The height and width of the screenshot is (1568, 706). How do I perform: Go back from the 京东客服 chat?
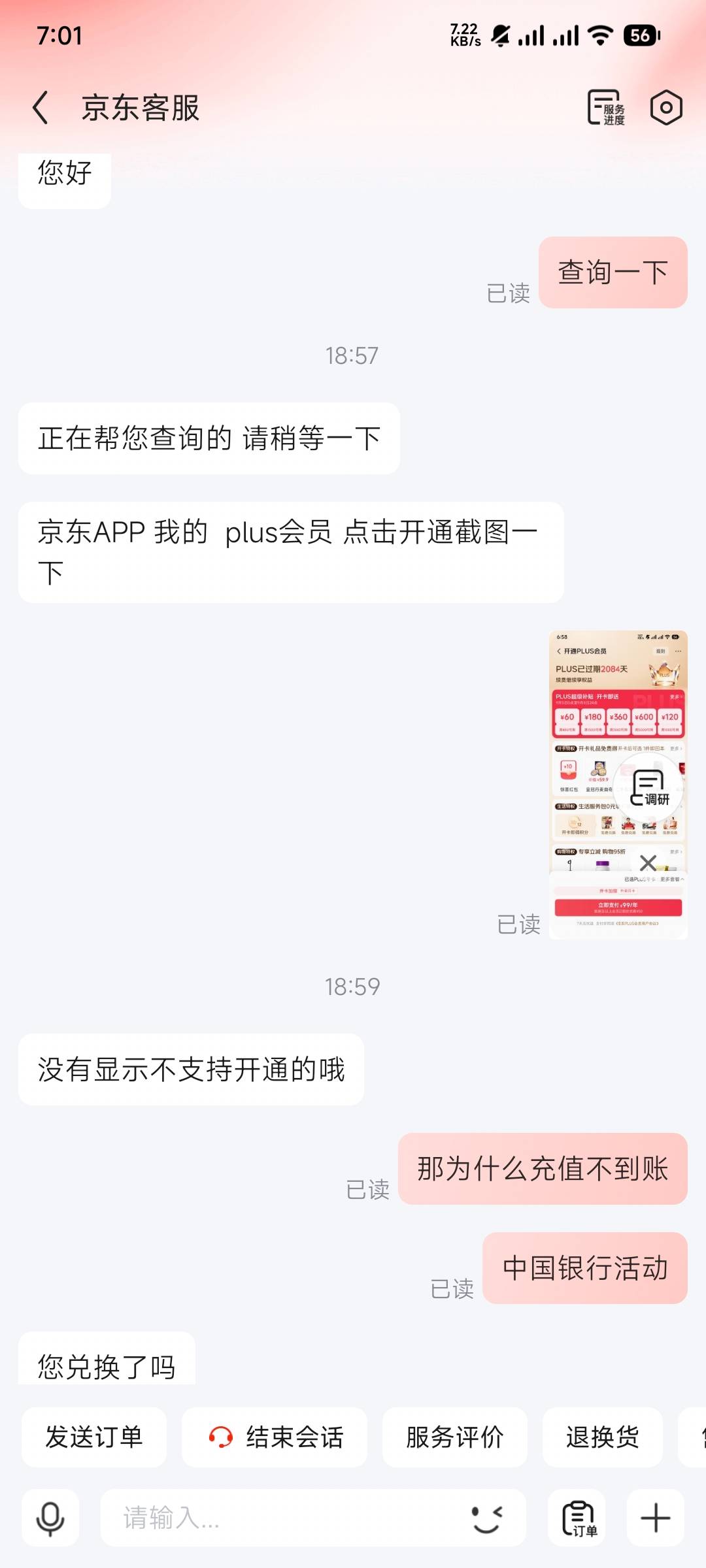[x=41, y=108]
